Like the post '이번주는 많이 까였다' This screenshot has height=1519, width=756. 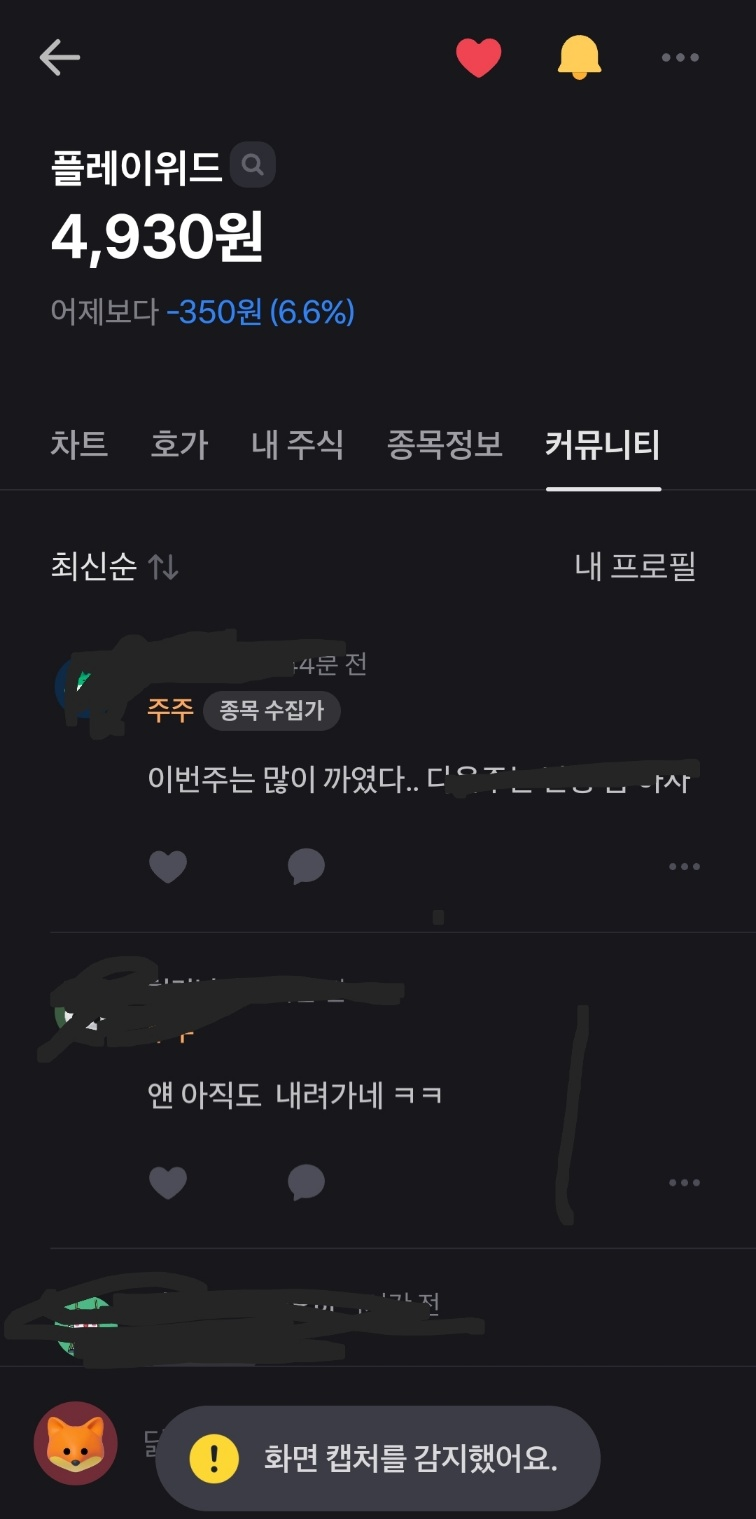tap(168, 866)
